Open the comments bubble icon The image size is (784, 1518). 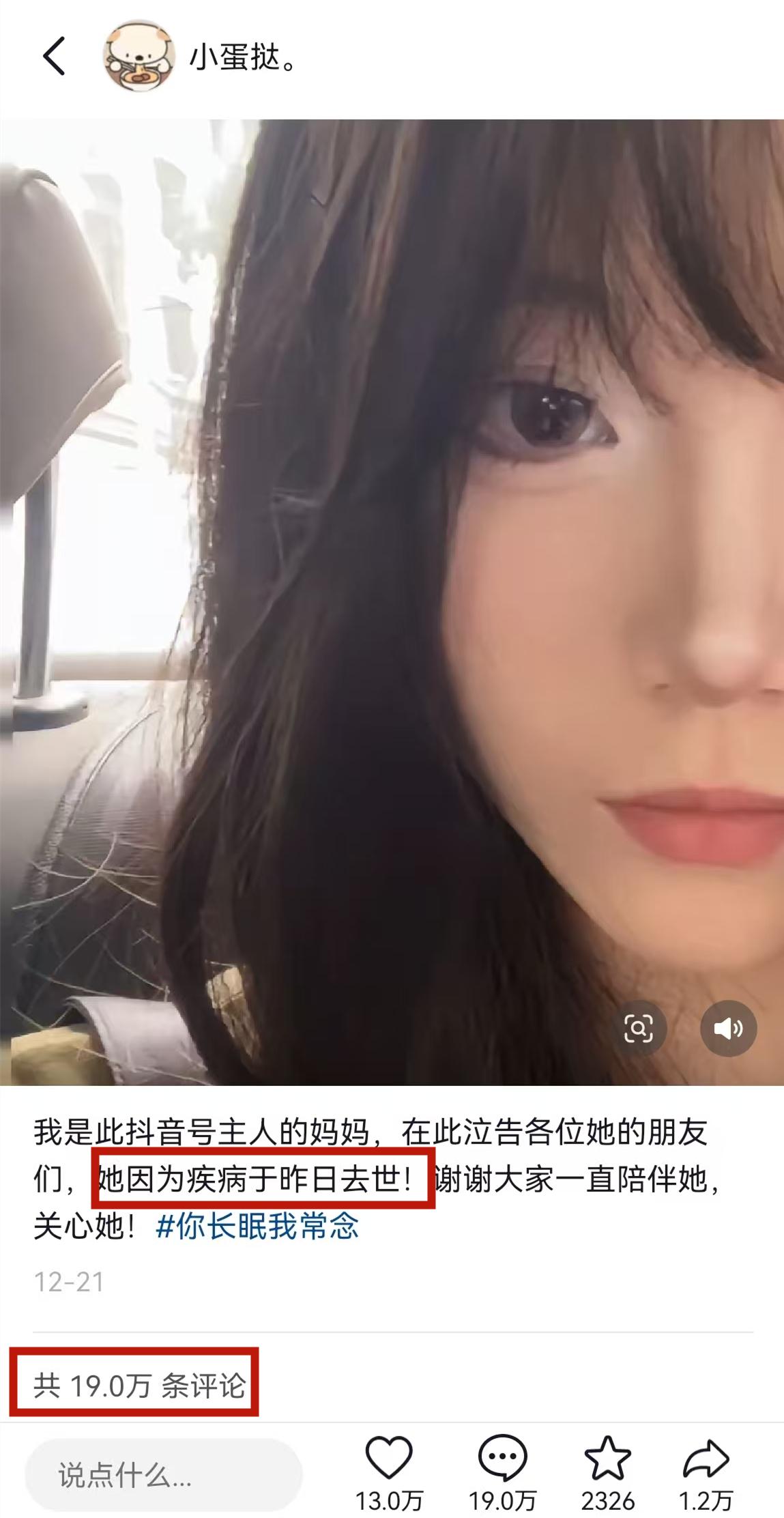[x=502, y=1459]
